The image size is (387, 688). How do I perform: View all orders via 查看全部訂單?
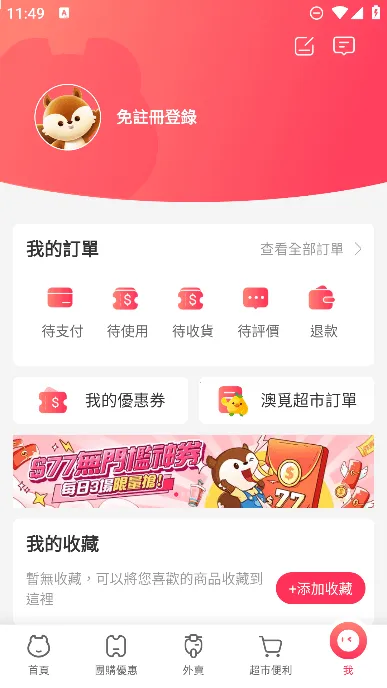(x=311, y=249)
